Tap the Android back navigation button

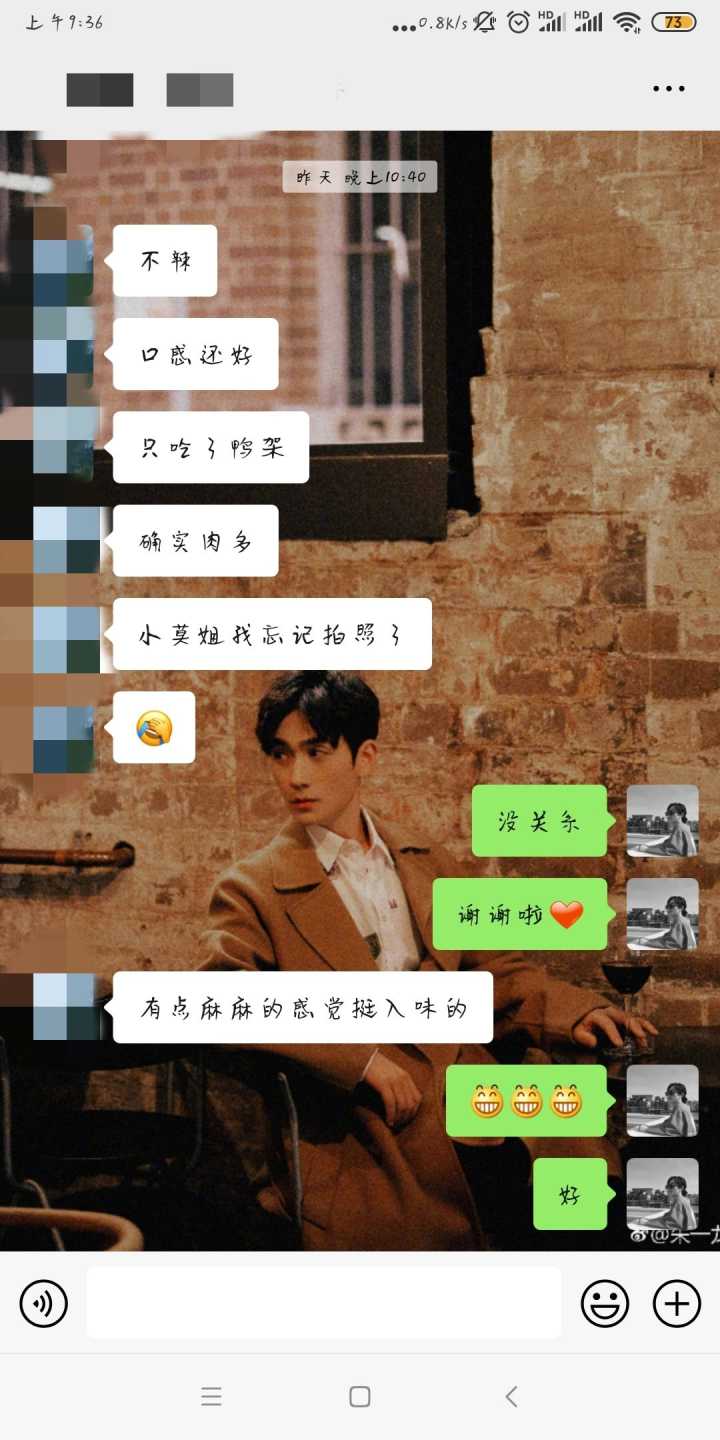511,1397
